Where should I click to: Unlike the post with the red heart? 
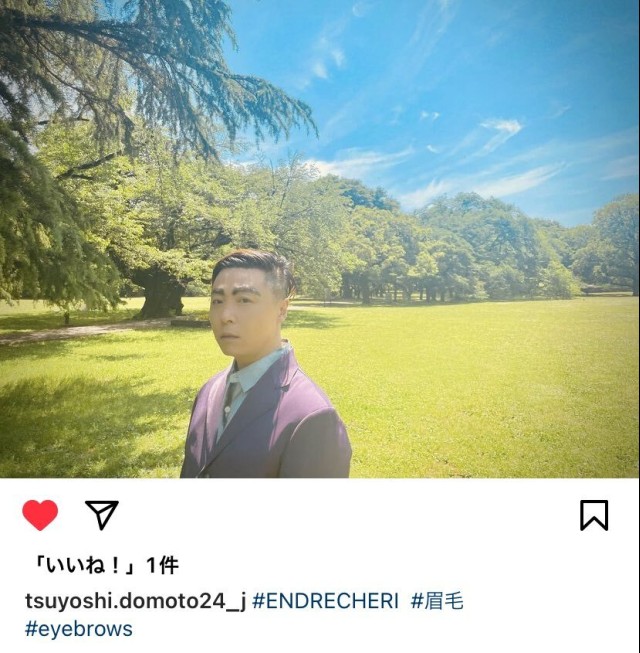click(40, 515)
